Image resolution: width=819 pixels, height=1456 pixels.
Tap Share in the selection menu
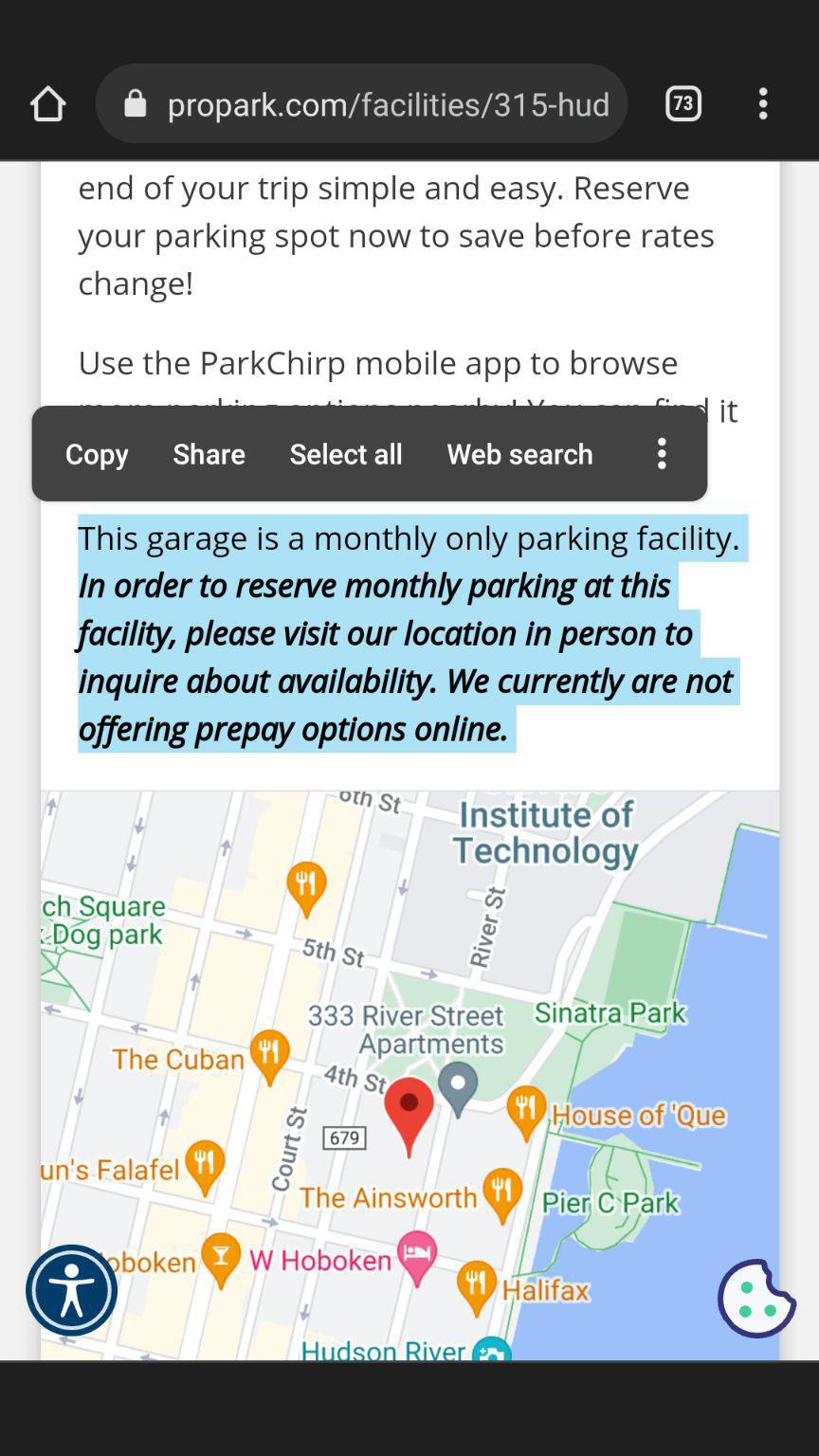click(x=209, y=454)
